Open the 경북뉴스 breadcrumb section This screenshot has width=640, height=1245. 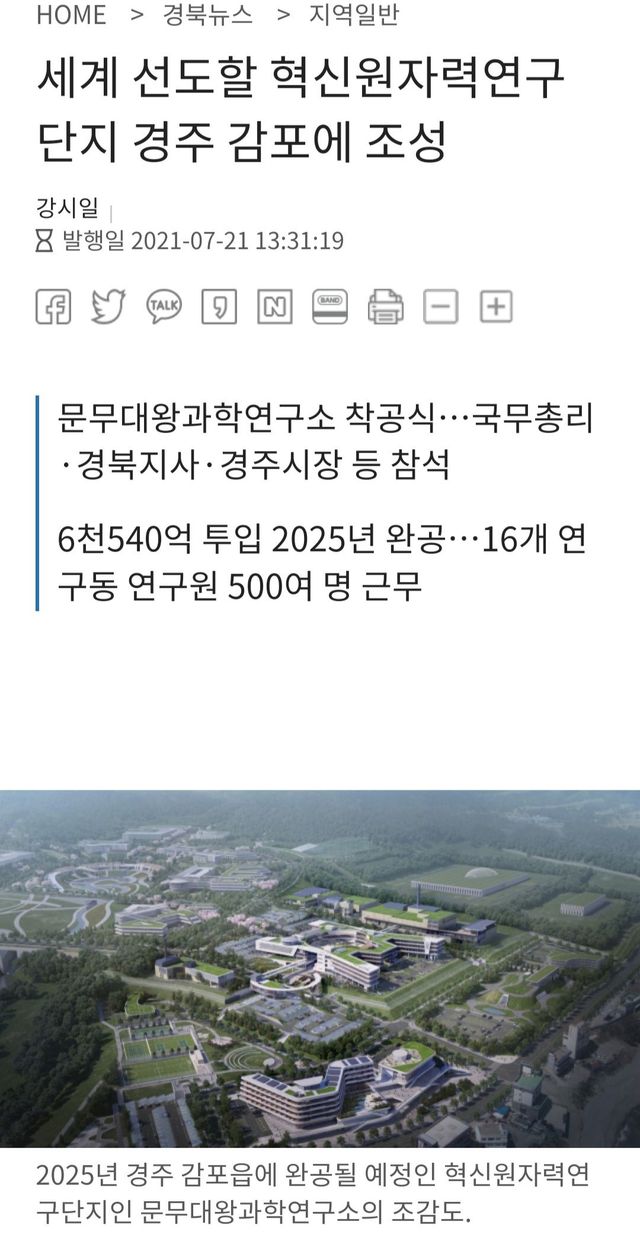click(208, 15)
